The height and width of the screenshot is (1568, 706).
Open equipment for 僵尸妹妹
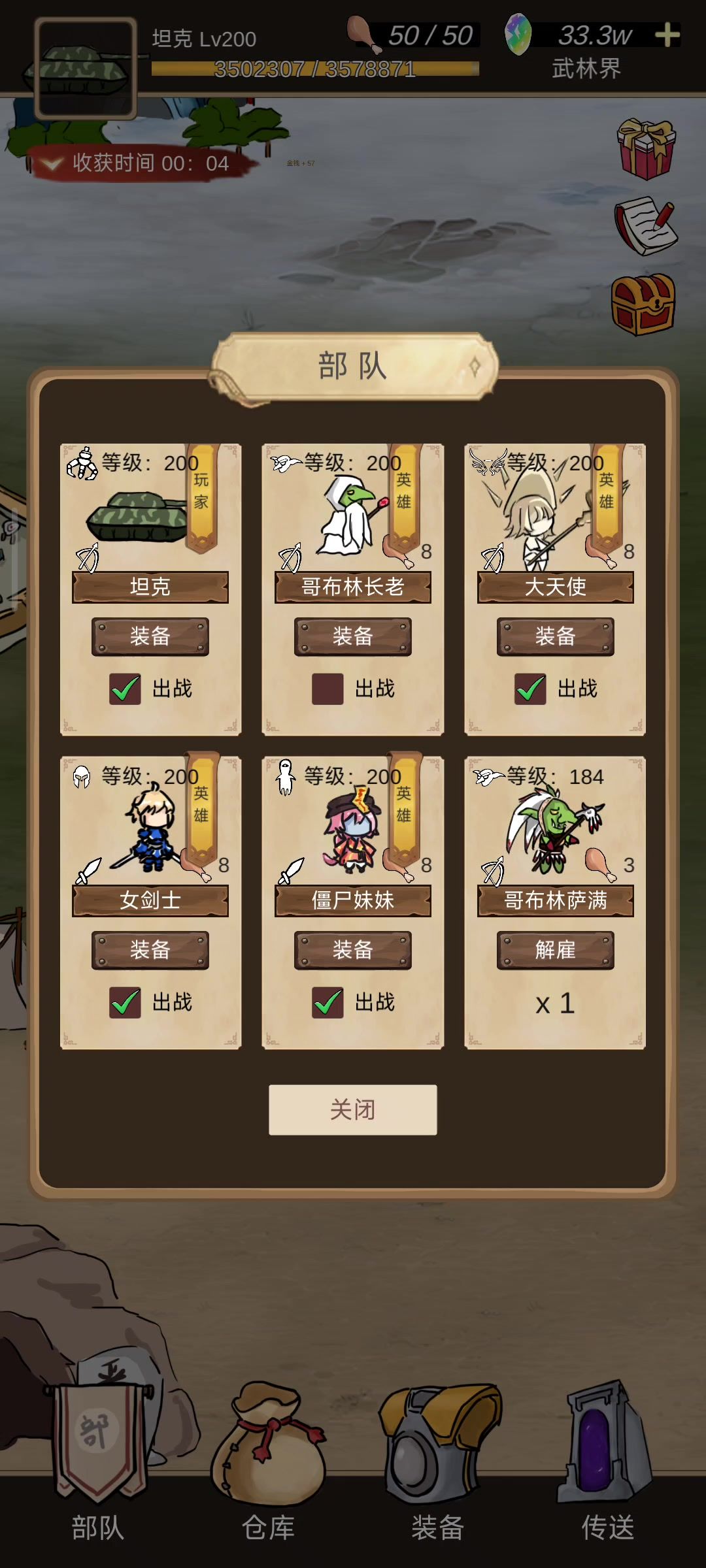click(353, 950)
